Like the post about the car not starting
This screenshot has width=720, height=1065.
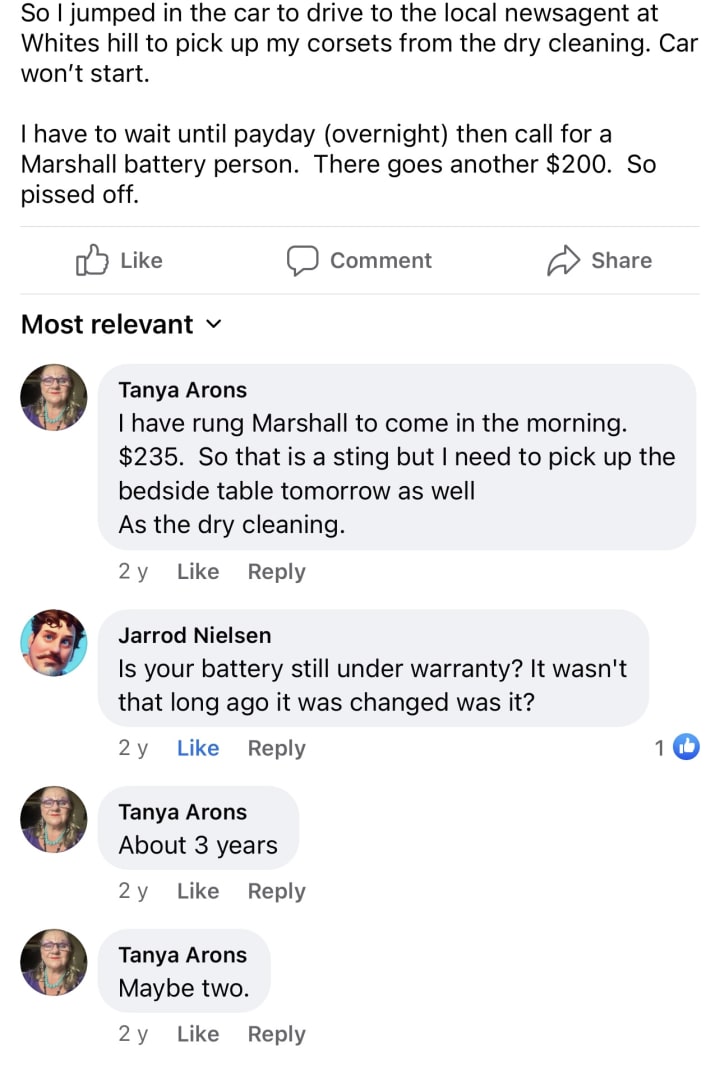coord(119,260)
